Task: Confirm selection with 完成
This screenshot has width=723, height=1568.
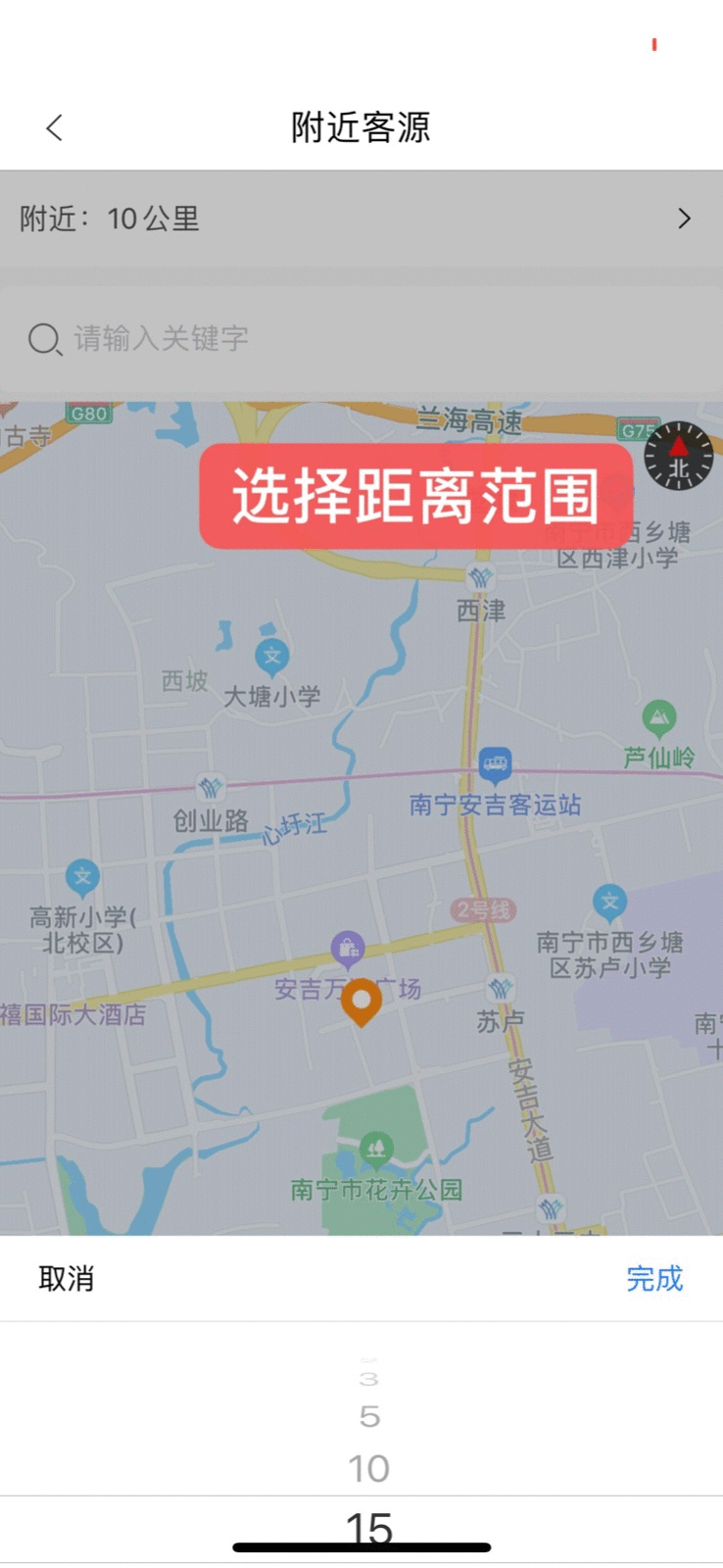Action: click(x=653, y=1279)
